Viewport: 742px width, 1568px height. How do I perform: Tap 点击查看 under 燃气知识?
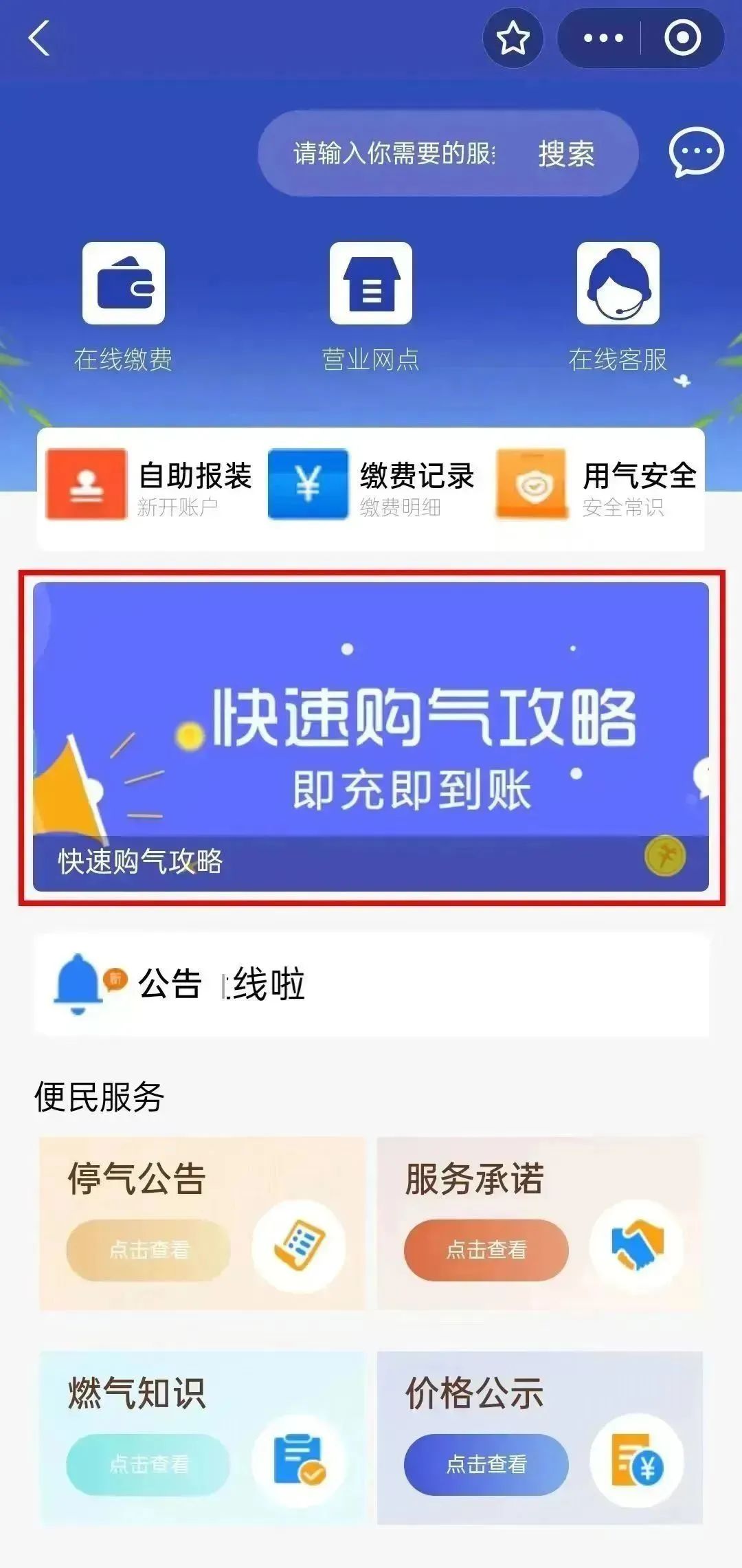coord(148,1464)
